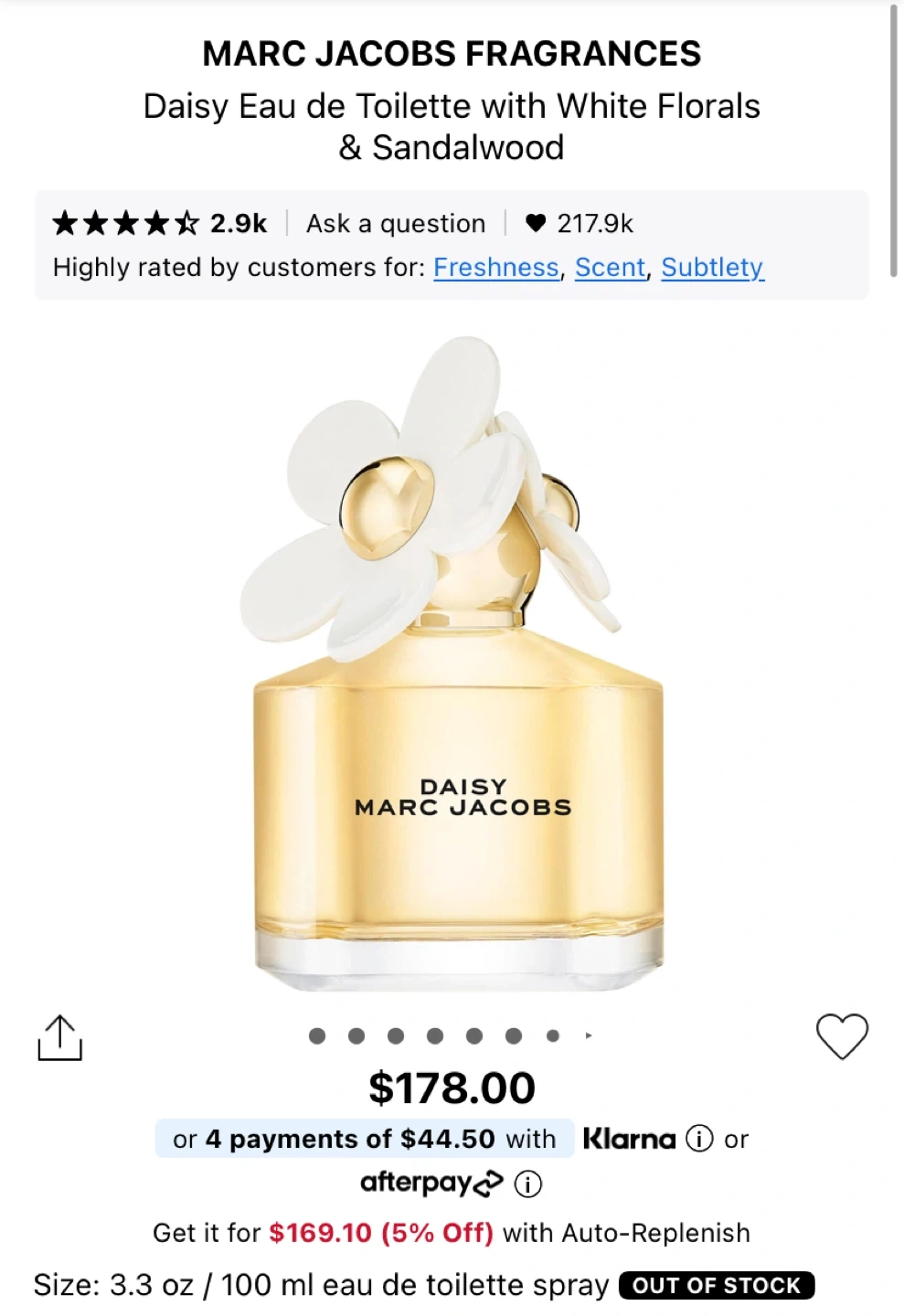The width and height of the screenshot is (904, 1316).
Task: View the 2.9k star reviews
Action: pyautogui.click(x=160, y=223)
